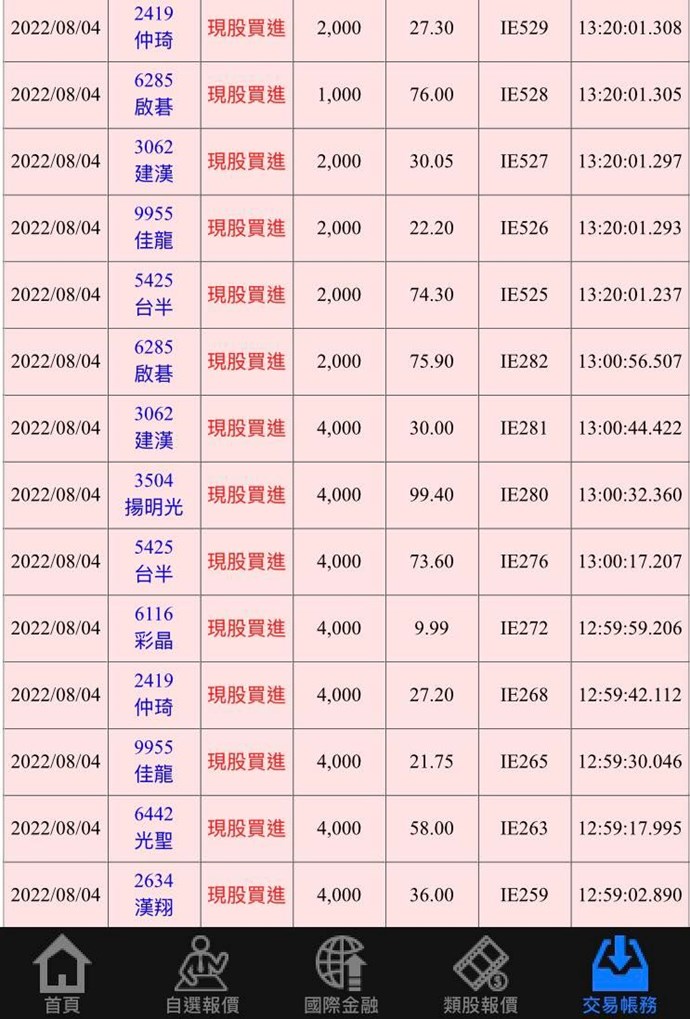This screenshot has width=690, height=1019.
Task: Switch to the 類股報價 tab
Action: (x=480, y=975)
